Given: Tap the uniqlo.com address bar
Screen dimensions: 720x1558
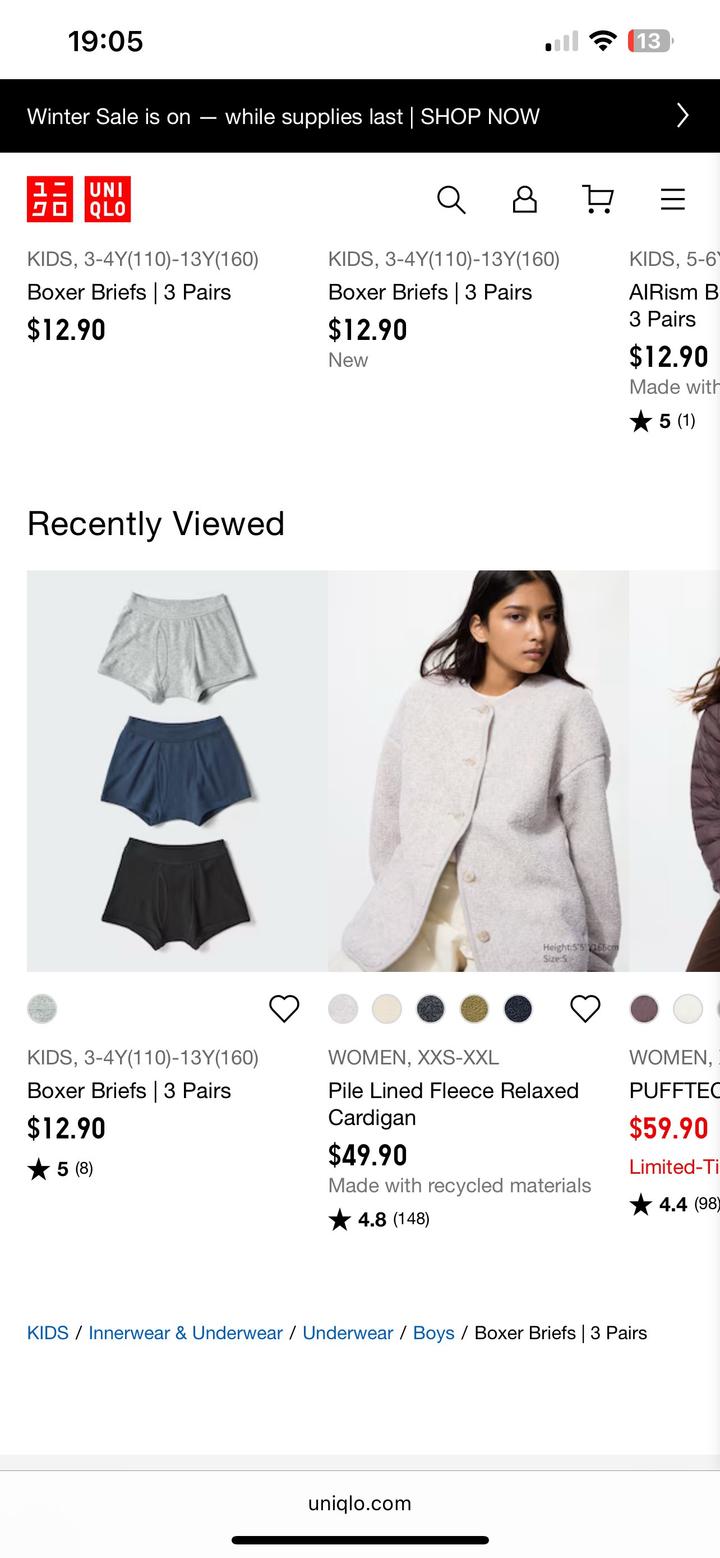Looking at the screenshot, I should click(360, 1503).
